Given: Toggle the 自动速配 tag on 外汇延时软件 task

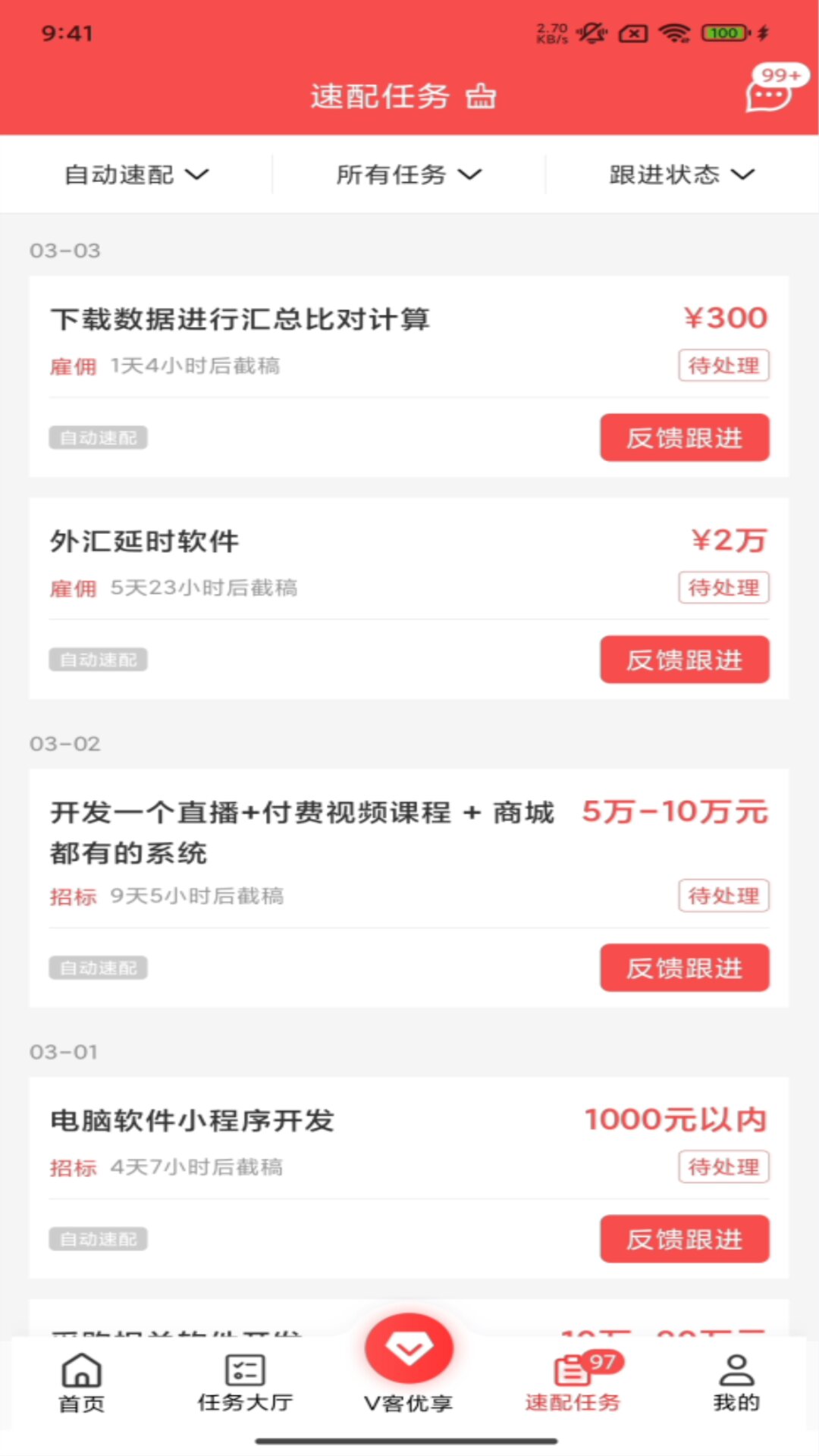Looking at the screenshot, I should click(98, 660).
